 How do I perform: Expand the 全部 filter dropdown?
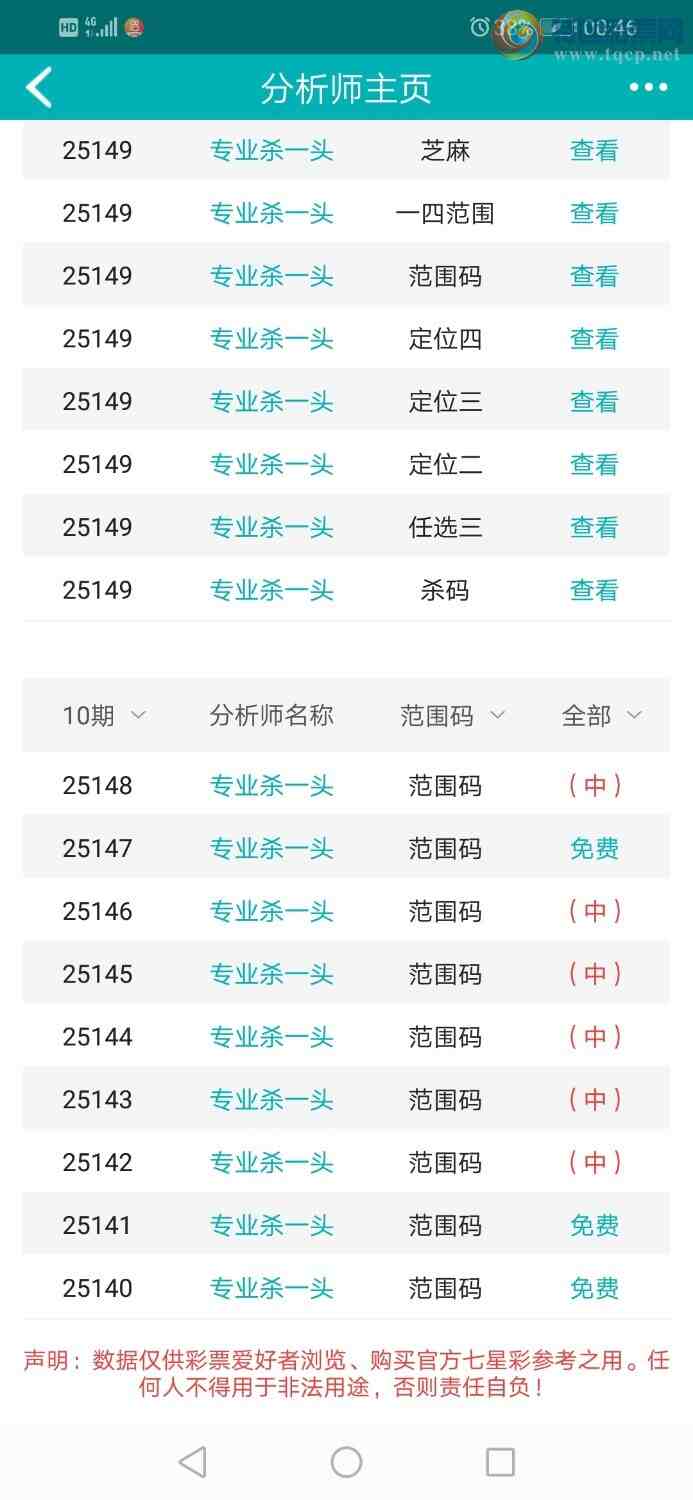pos(601,716)
